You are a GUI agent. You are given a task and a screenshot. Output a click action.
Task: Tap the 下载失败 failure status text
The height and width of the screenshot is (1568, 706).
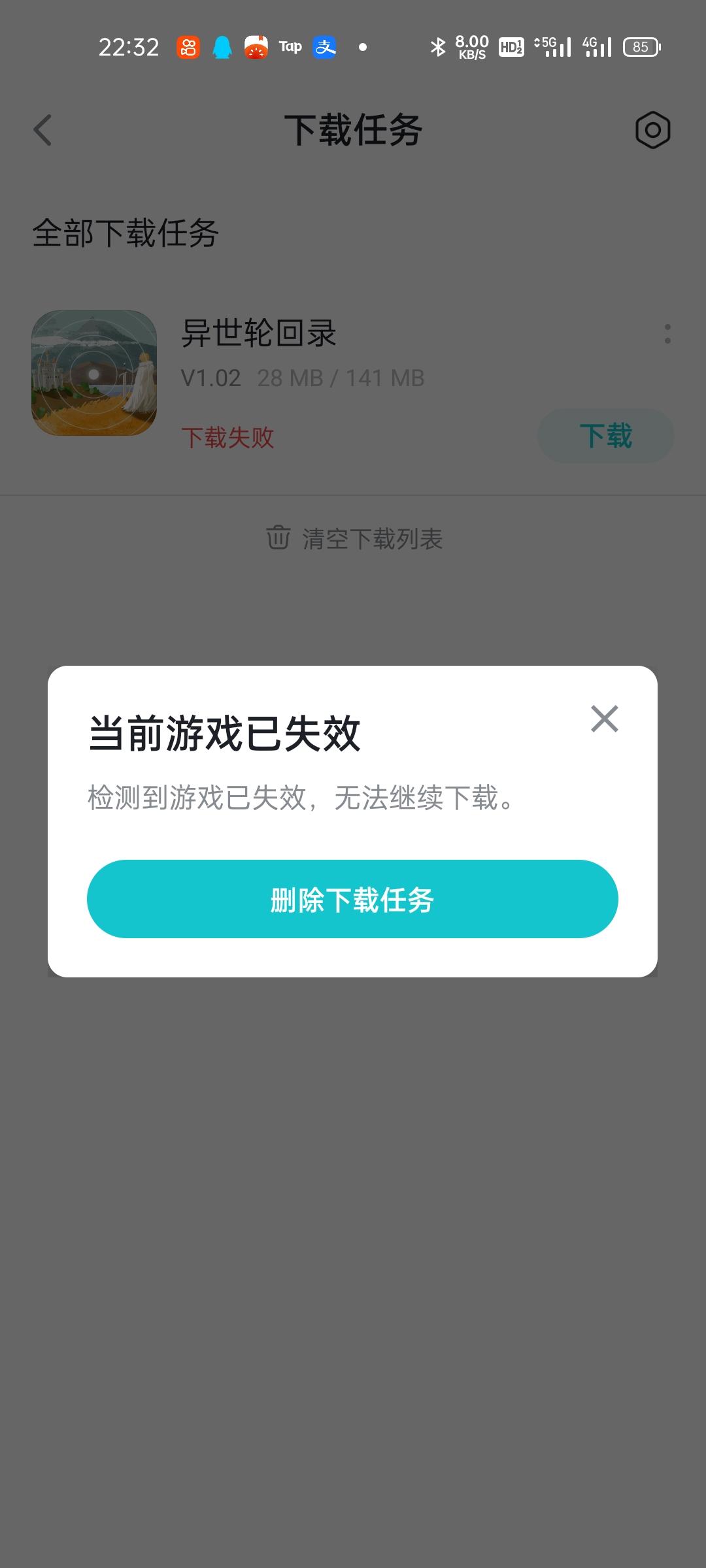coord(229,436)
